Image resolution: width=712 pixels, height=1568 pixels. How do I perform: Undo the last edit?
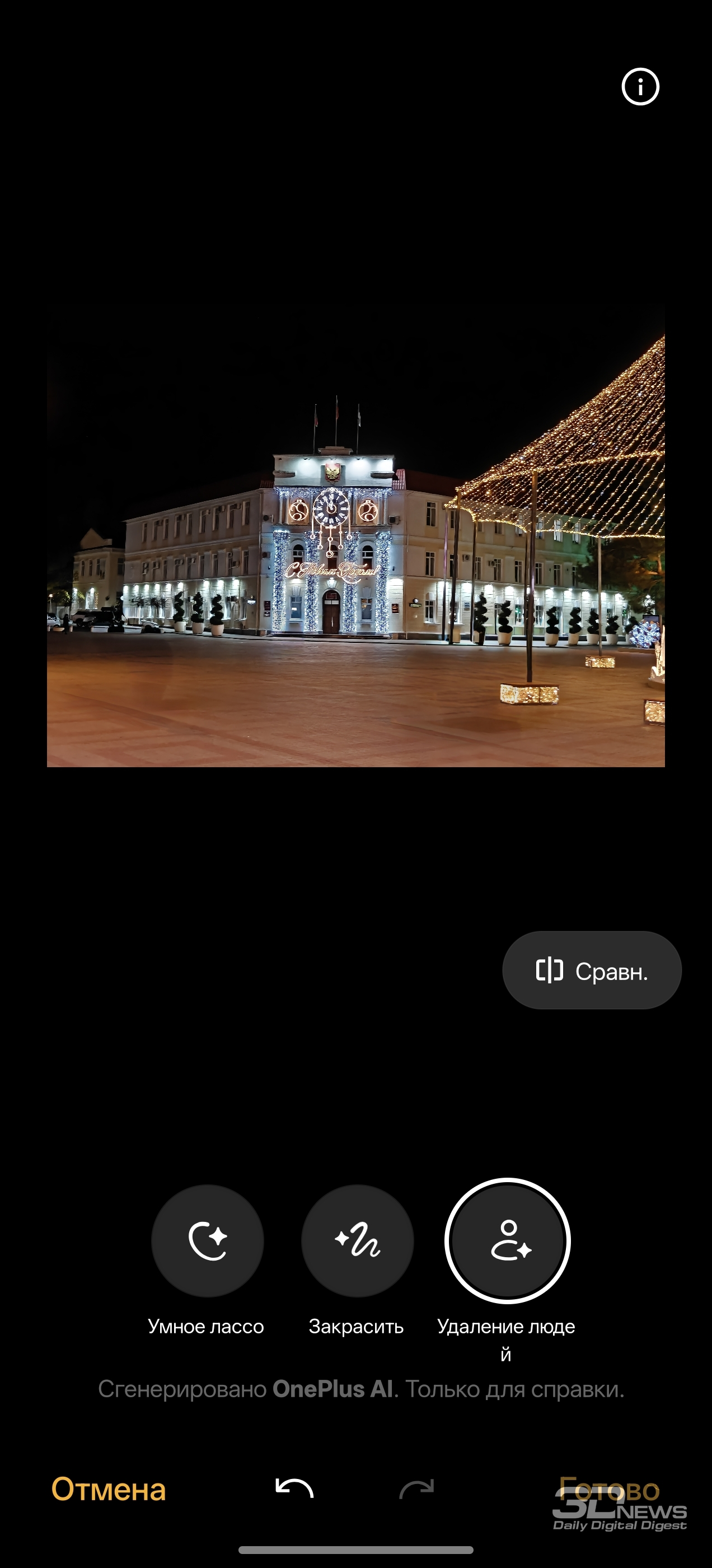pyautogui.click(x=294, y=1489)
